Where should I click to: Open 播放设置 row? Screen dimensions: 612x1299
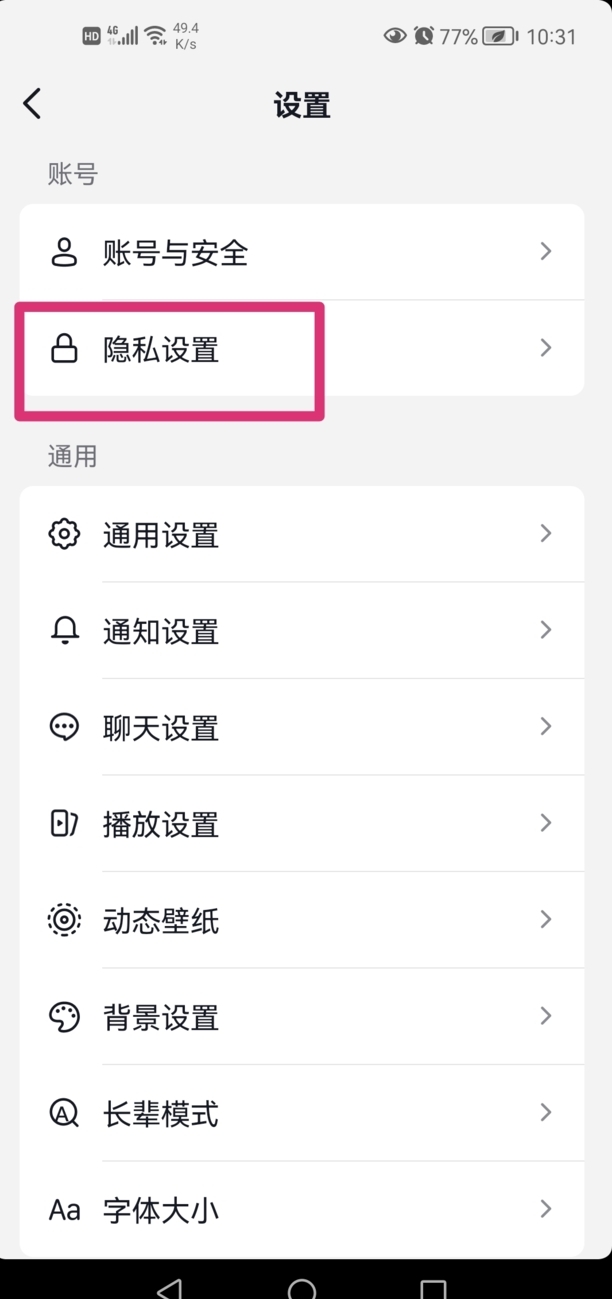(300, 824)
